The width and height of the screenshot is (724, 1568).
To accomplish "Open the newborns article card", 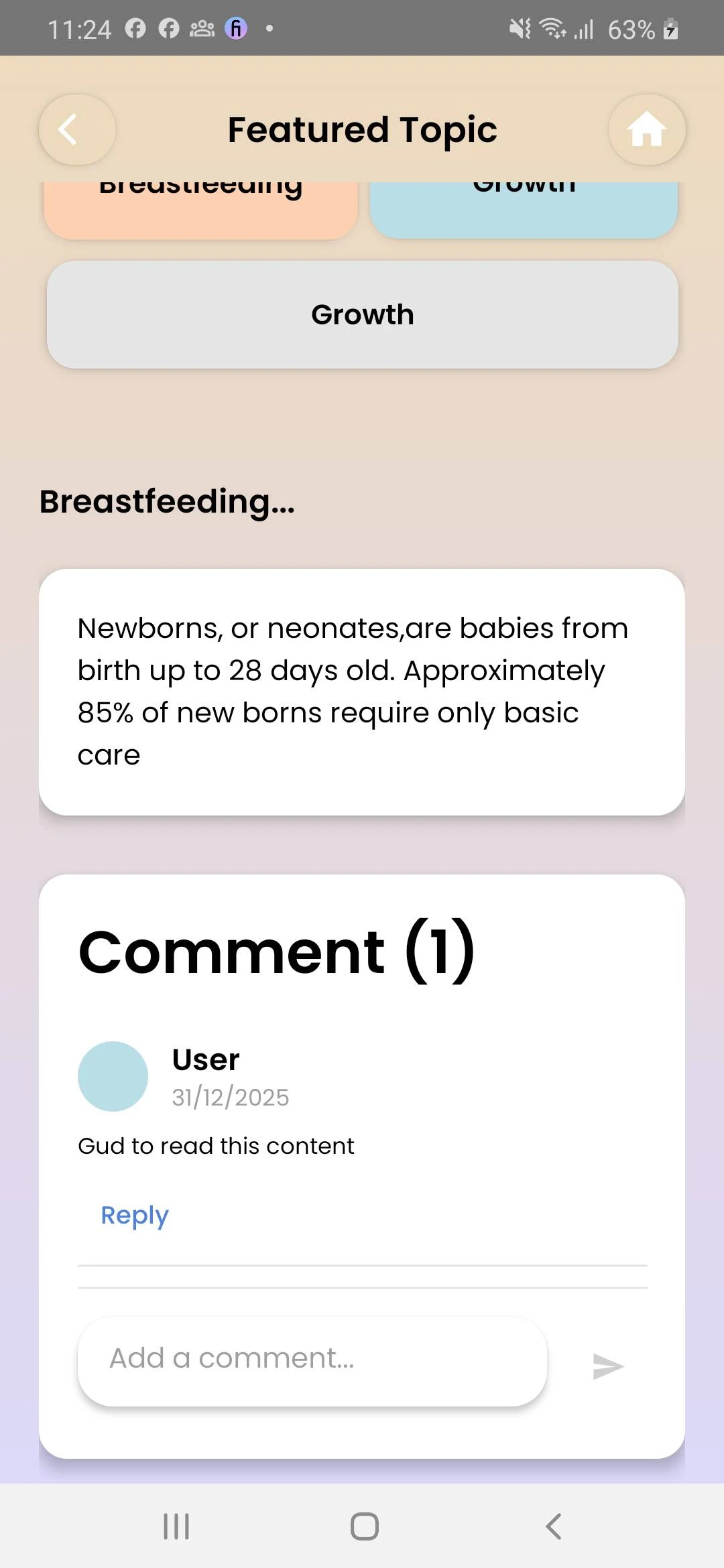I will (362, 692).
